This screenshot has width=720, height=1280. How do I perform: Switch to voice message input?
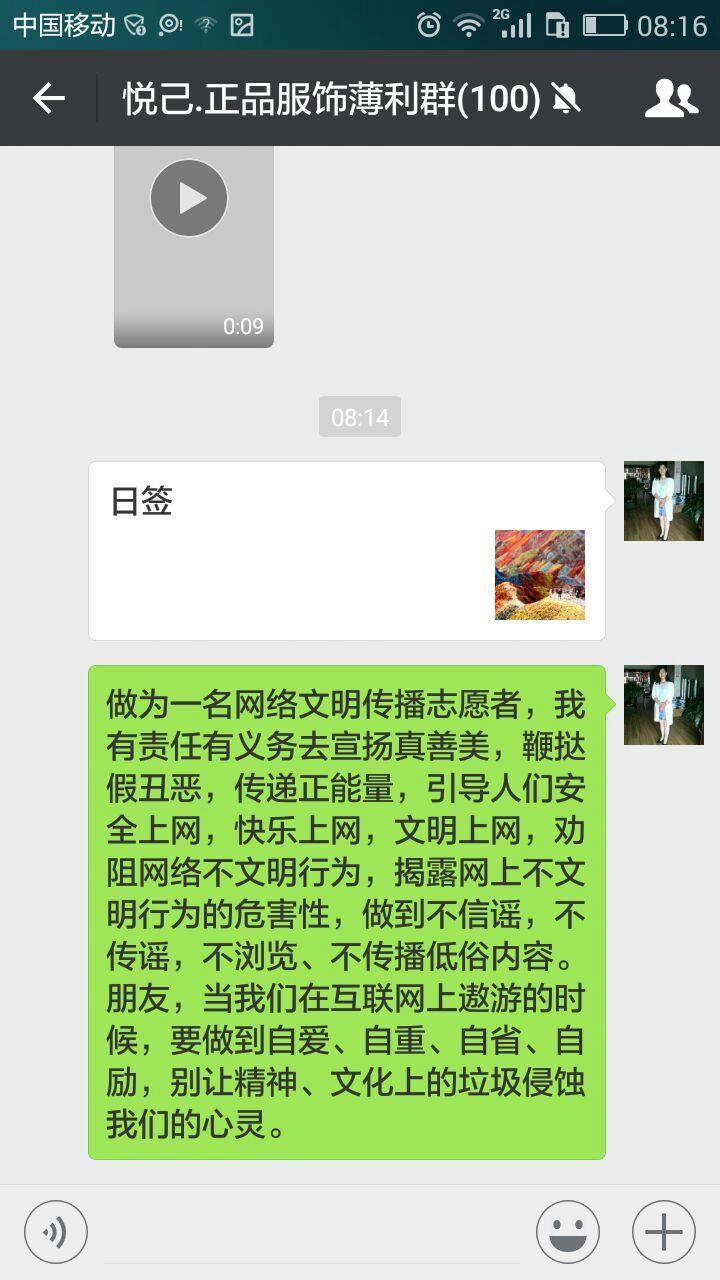coord(56,1232)
